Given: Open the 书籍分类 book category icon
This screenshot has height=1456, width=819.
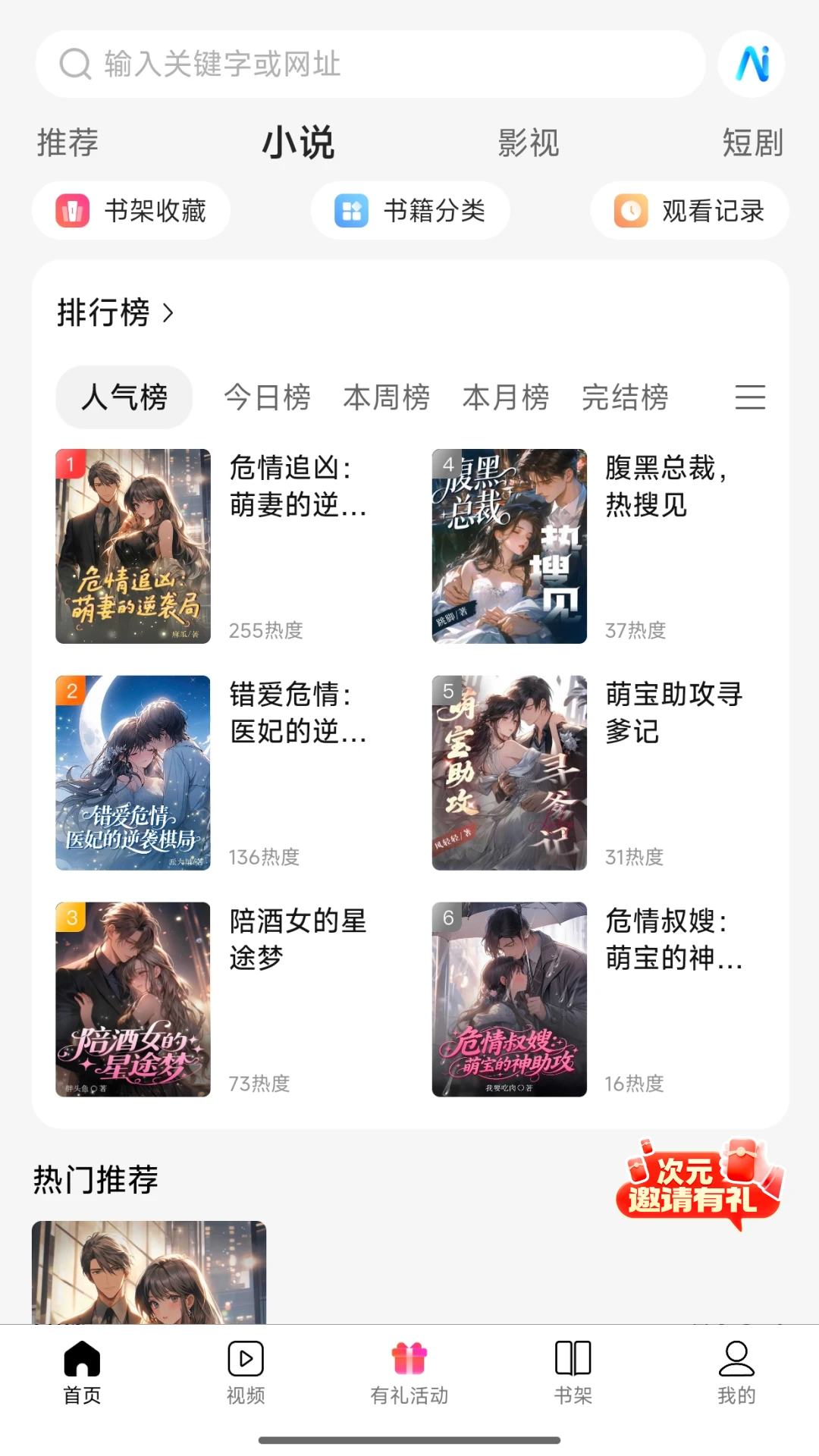Looking at the screenshot, I should [350, 211].
